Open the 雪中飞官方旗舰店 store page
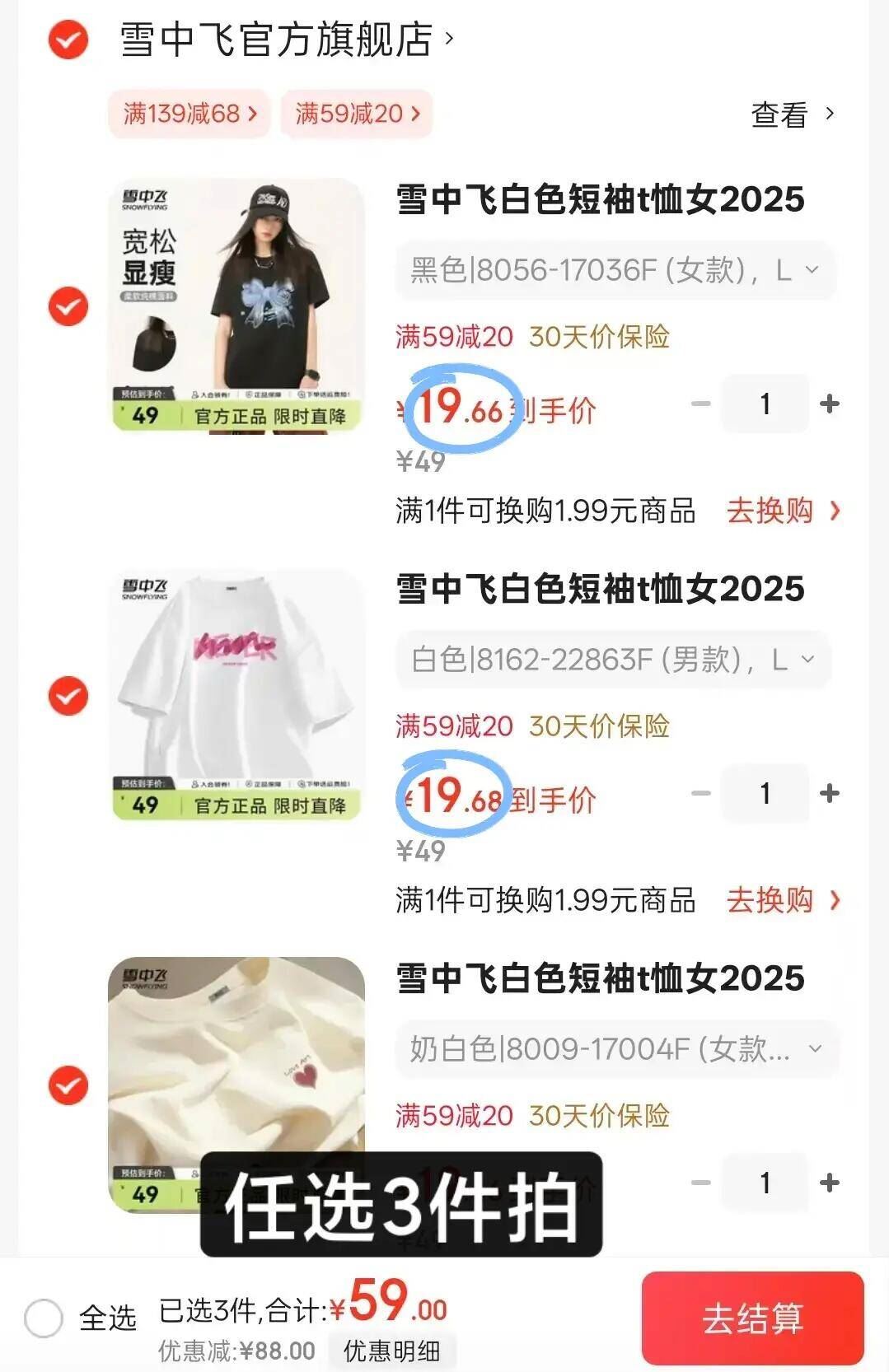 (272, 37)
